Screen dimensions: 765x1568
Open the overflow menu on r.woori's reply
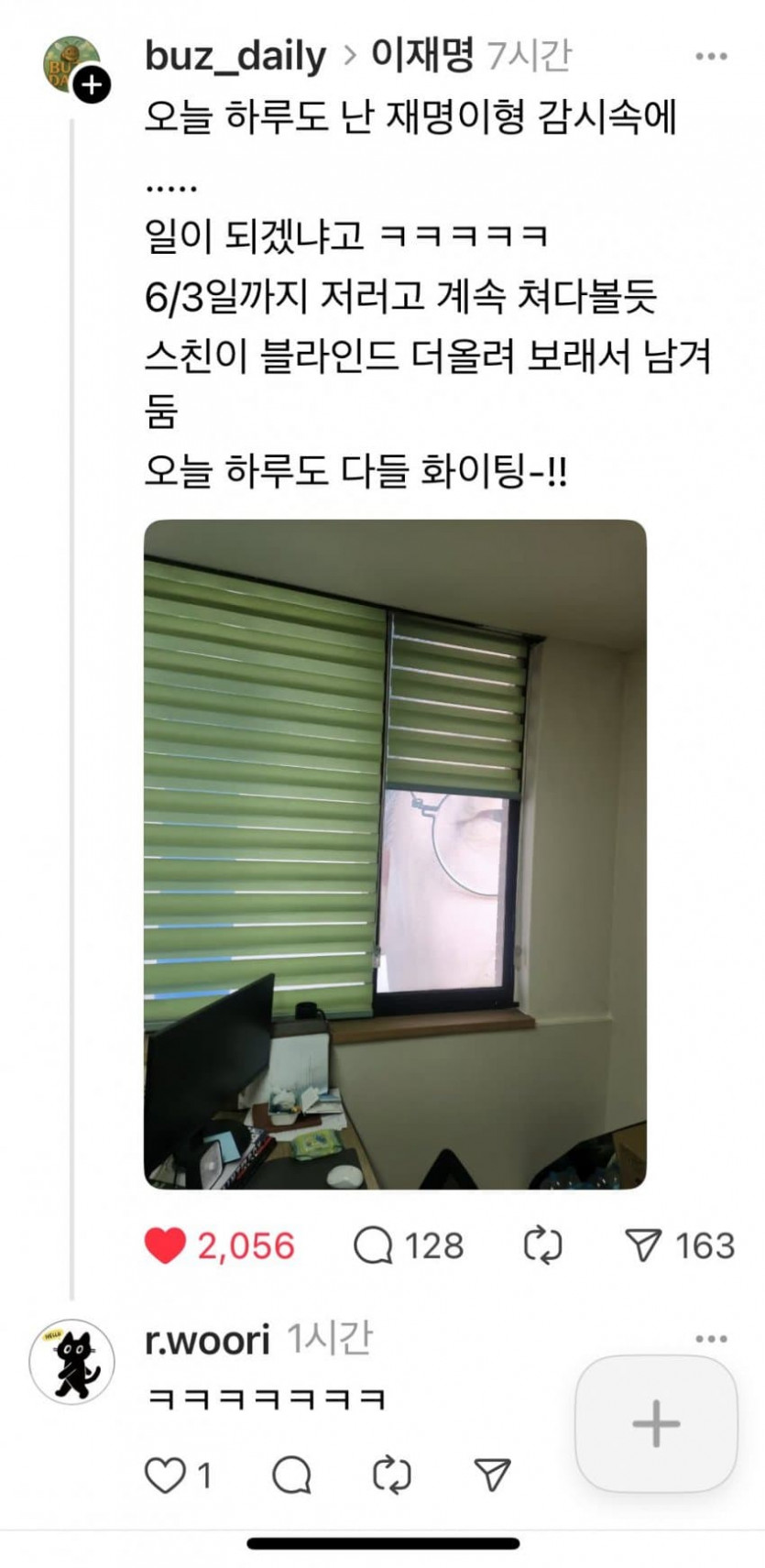coord(711,1340)
